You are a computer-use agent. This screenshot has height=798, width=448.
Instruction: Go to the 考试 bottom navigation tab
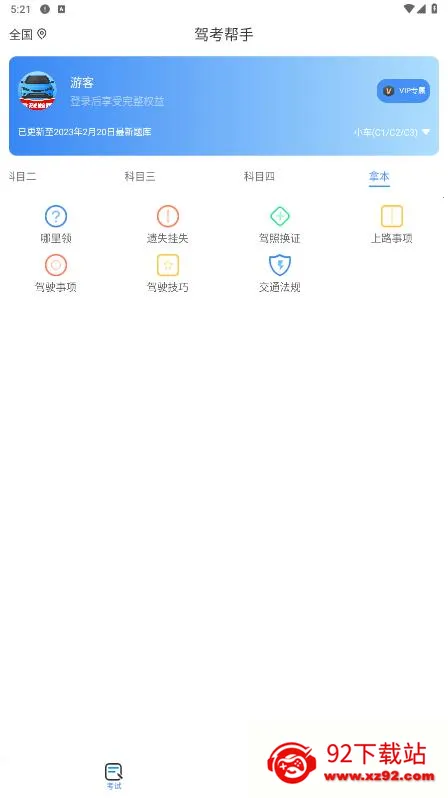coord(114,776)
